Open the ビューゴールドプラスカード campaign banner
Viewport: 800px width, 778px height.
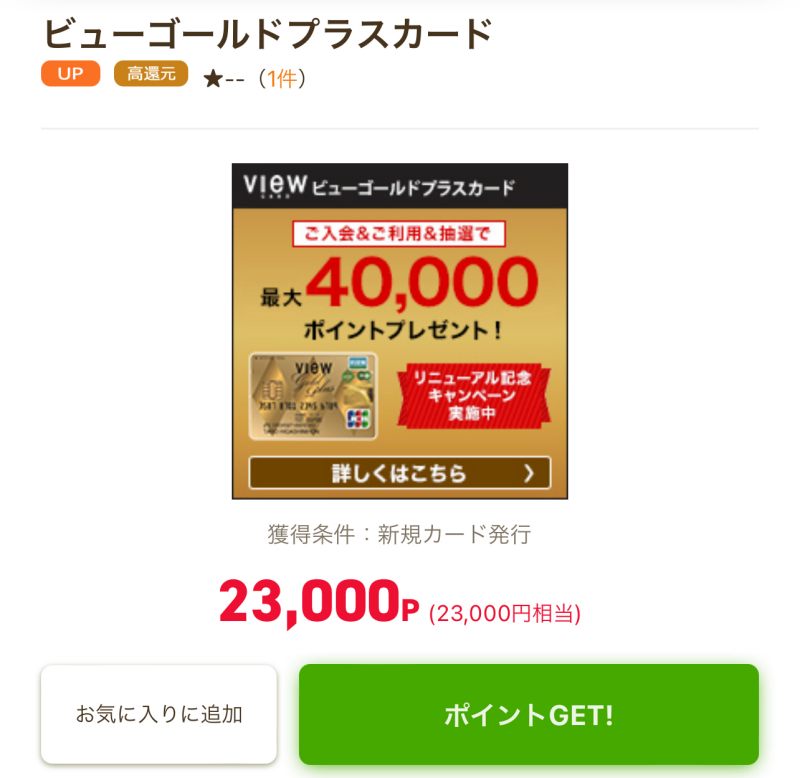point(399,331)
